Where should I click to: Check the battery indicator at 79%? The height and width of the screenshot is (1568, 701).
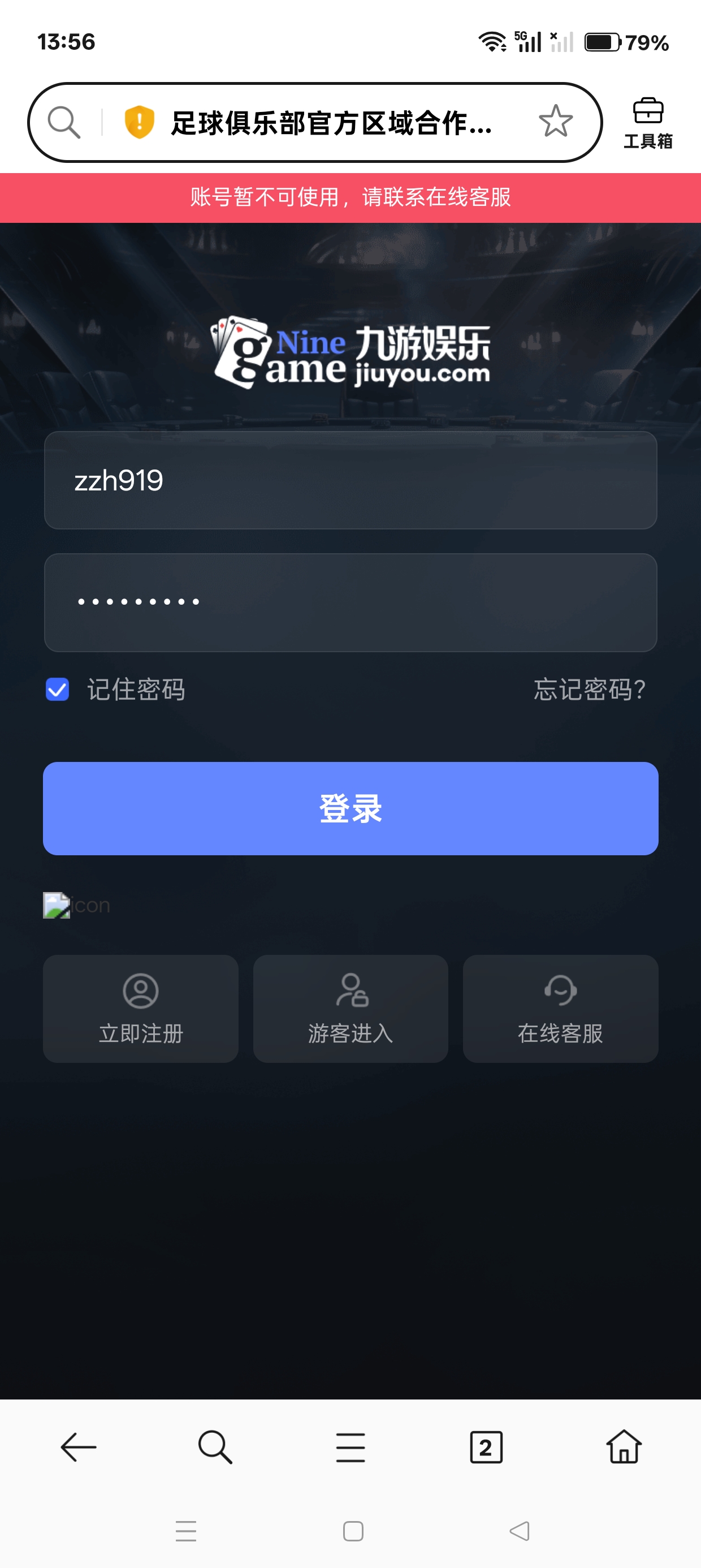click(602, 41)
